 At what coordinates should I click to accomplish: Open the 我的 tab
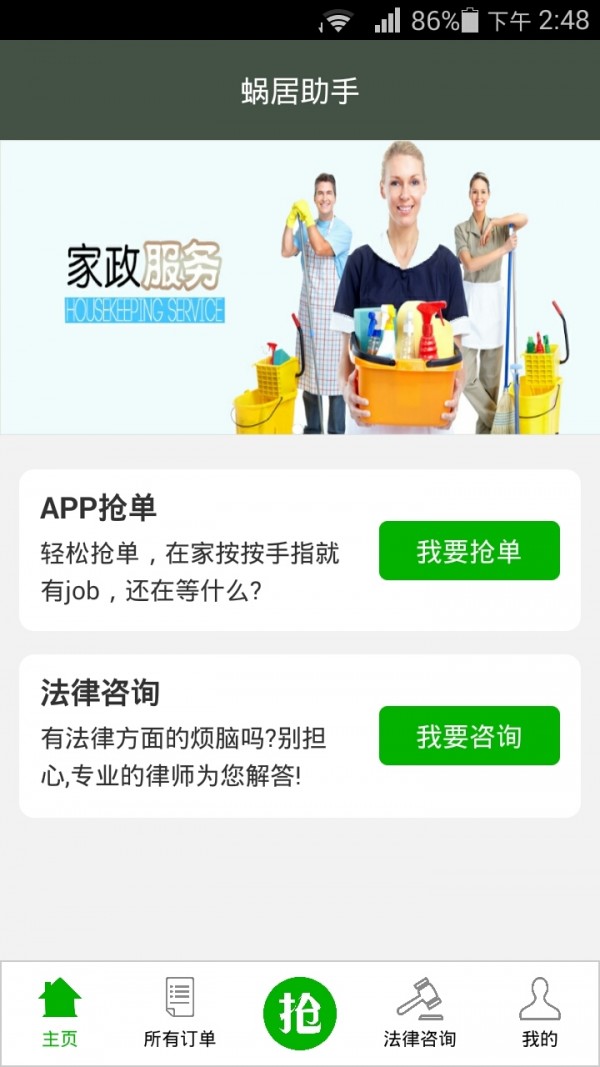pyautogui.click(x=540, y=1012)
